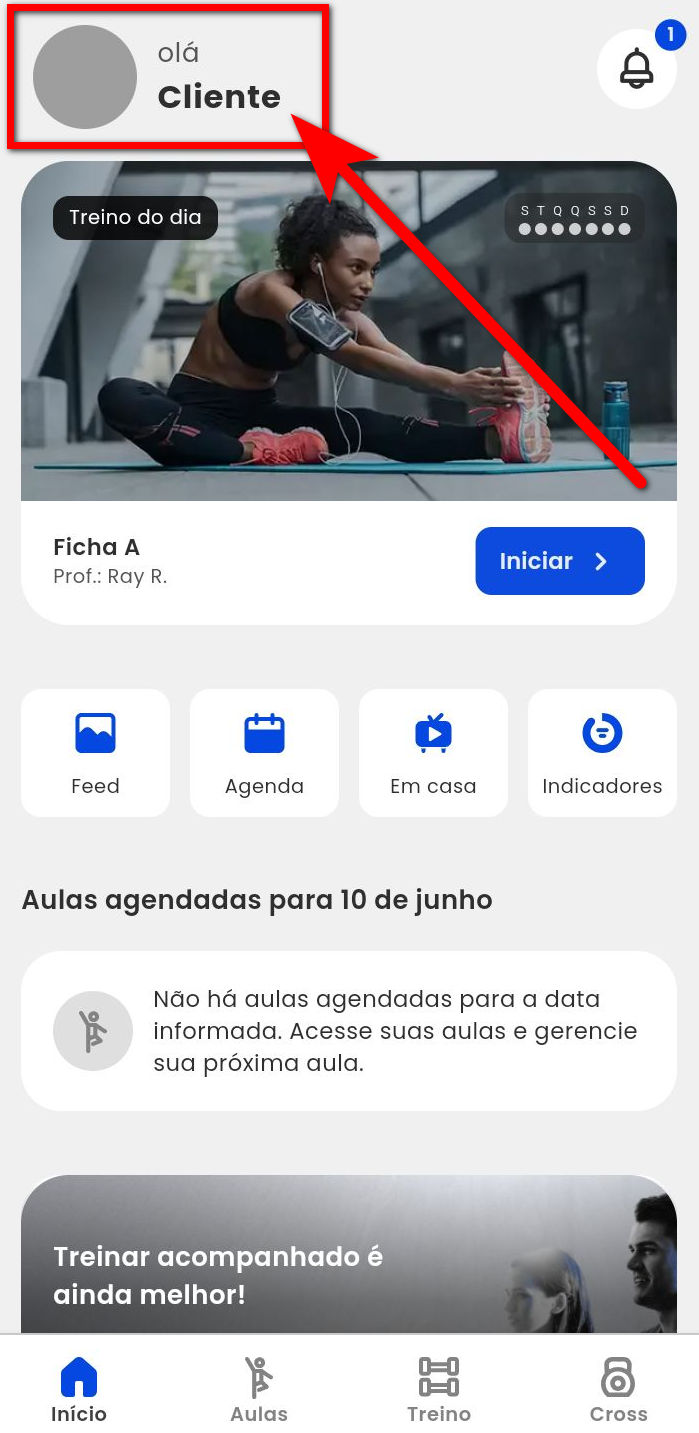699x1433 pixels.
Task: Open the Em casa workouts
Action: click(x=433, y=752)
